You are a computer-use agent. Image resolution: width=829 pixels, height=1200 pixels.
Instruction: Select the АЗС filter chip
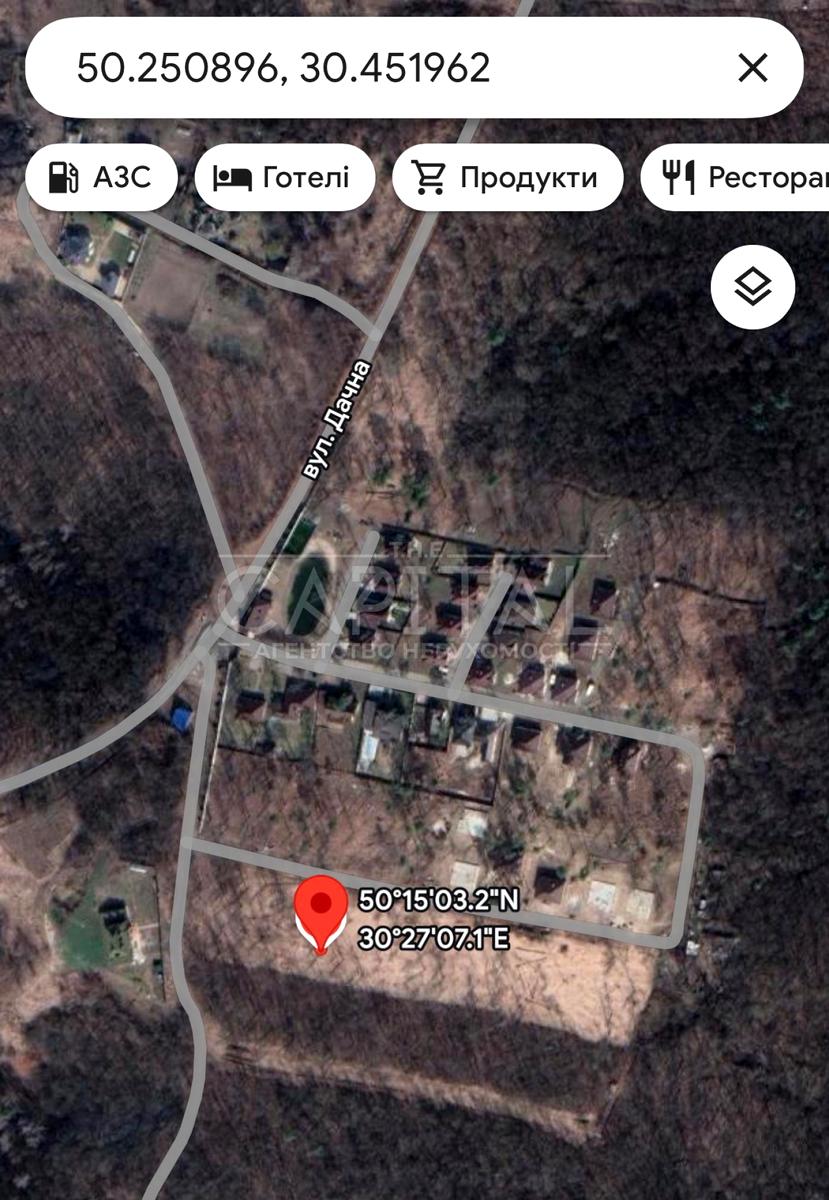click(101, 178)
